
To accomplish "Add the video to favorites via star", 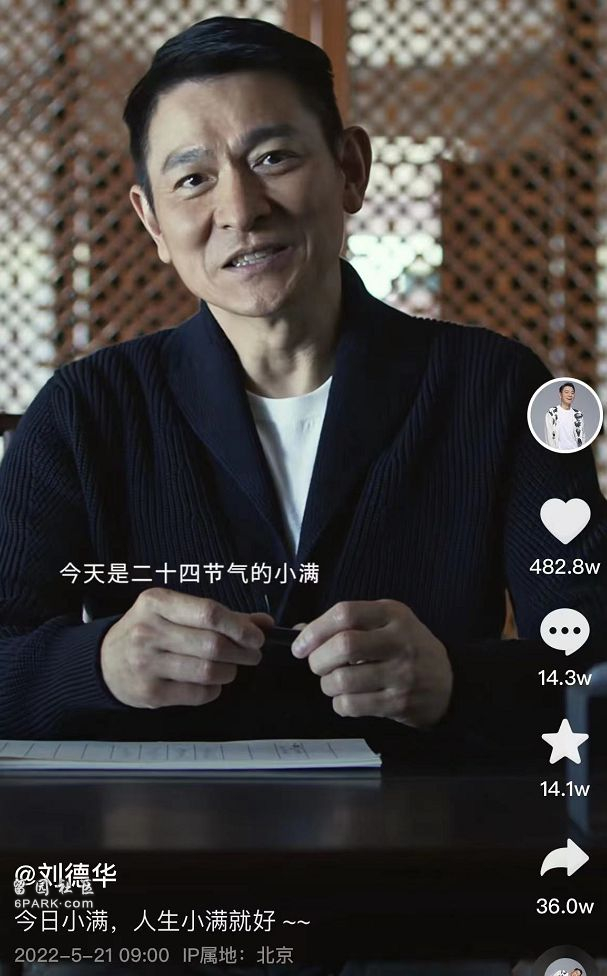I will click(x=565, y=743).
